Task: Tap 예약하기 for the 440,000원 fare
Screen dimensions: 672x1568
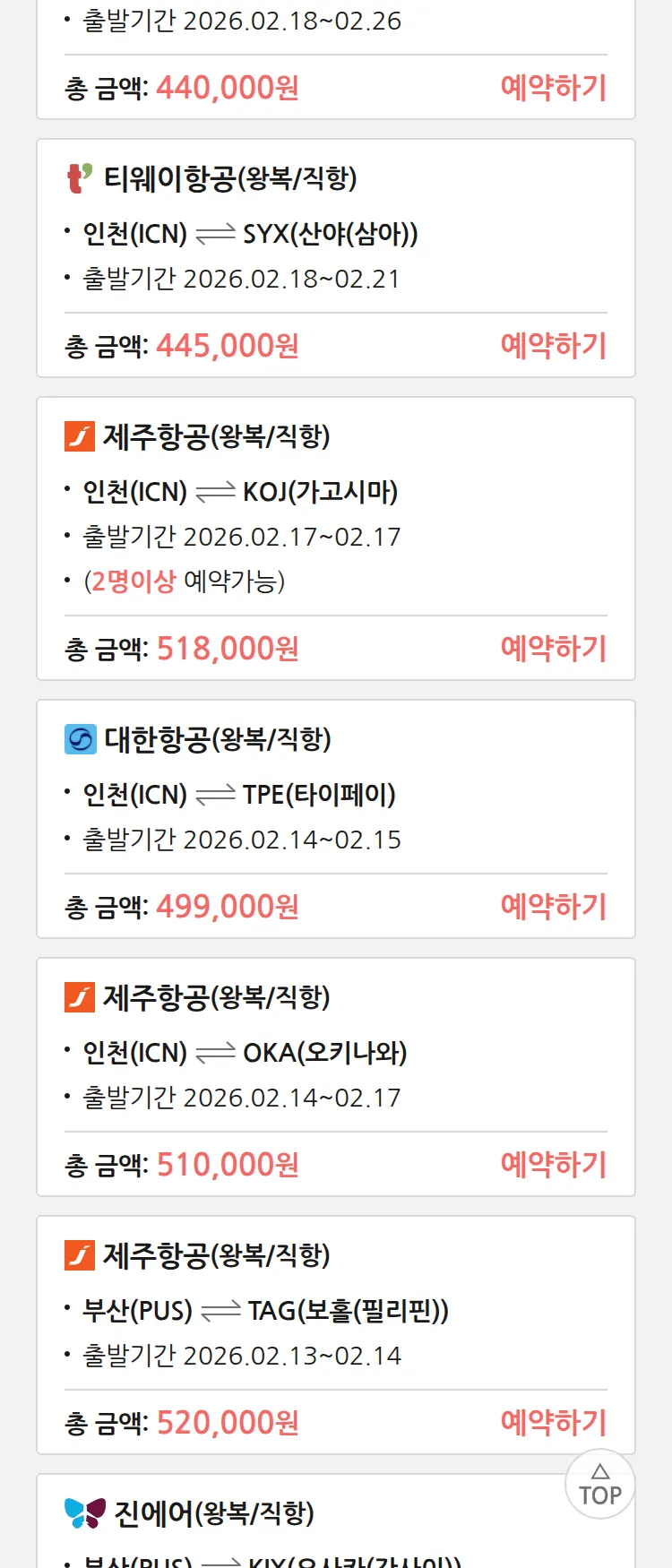Action: (x=553, y=88)
